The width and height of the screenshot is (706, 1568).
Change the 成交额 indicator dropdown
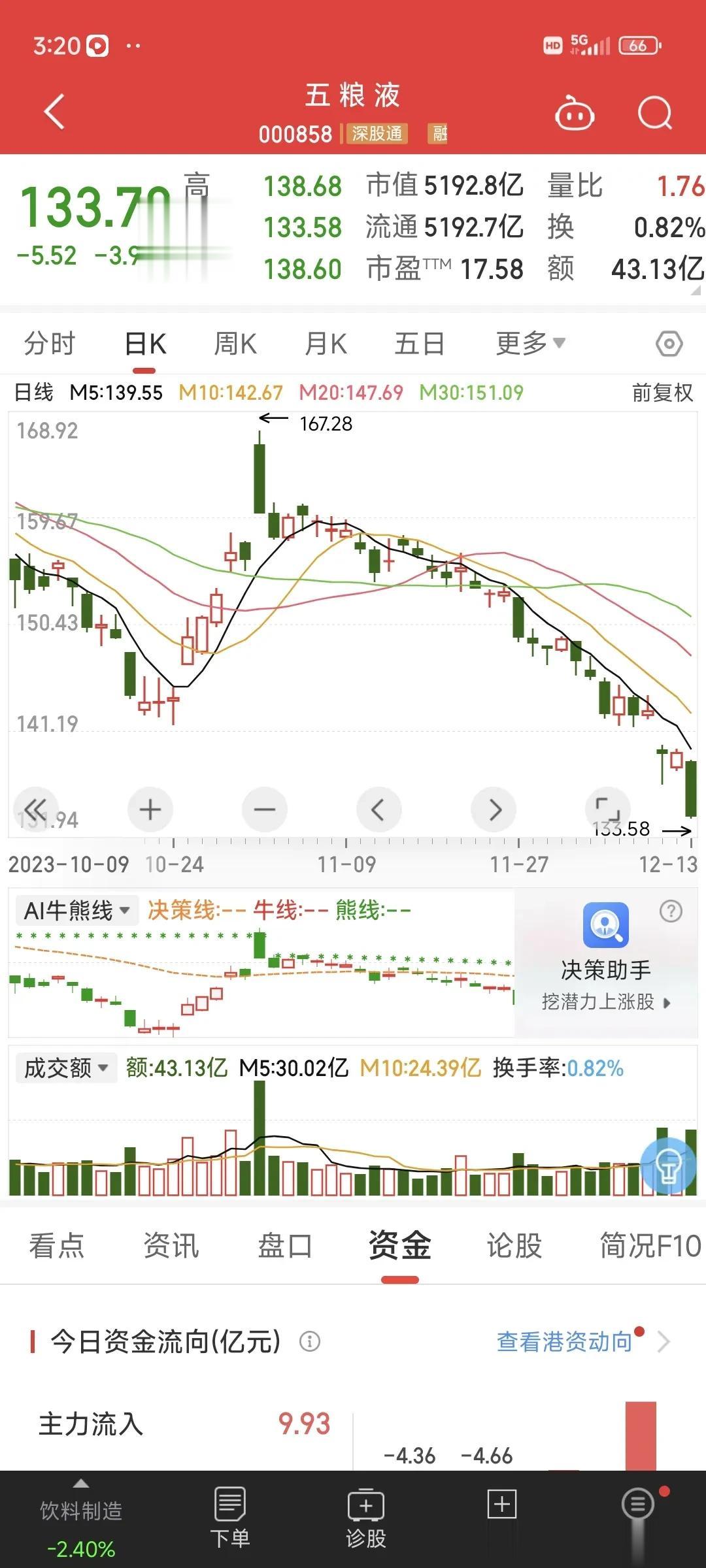pyautogui.click(x=66, y=1068)
